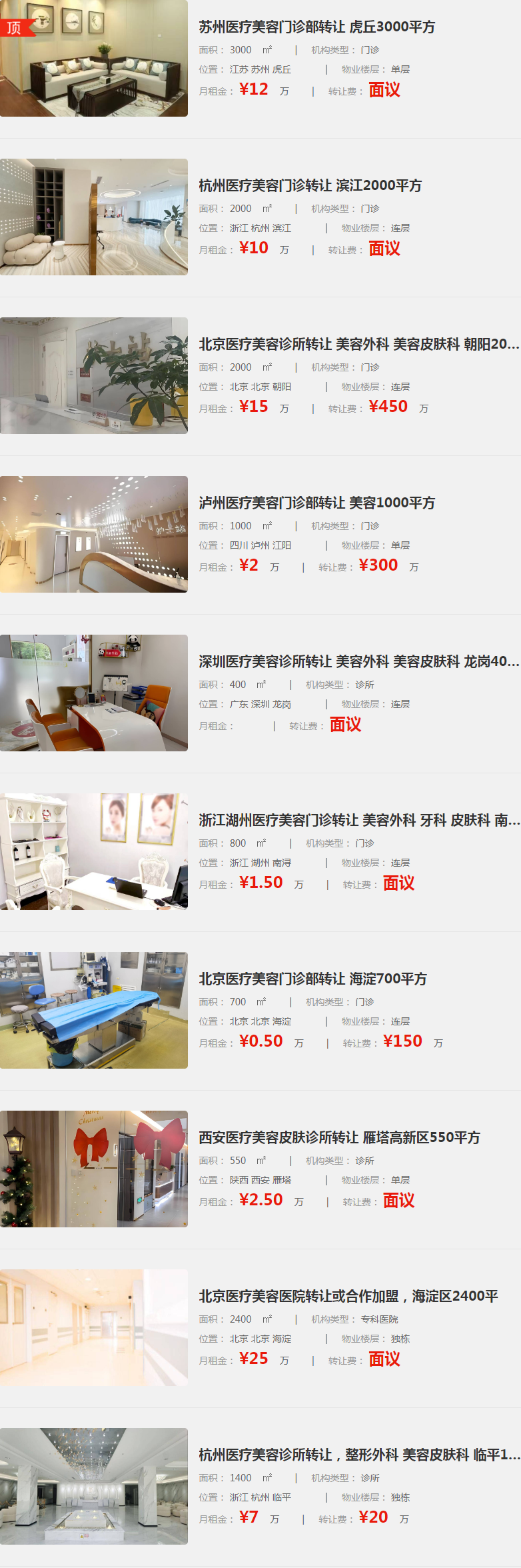View the 杭州 临平 诊所转让 listing, 1400㎡
Screen dimensions: 521x1568
click(x=358, y=1455)
